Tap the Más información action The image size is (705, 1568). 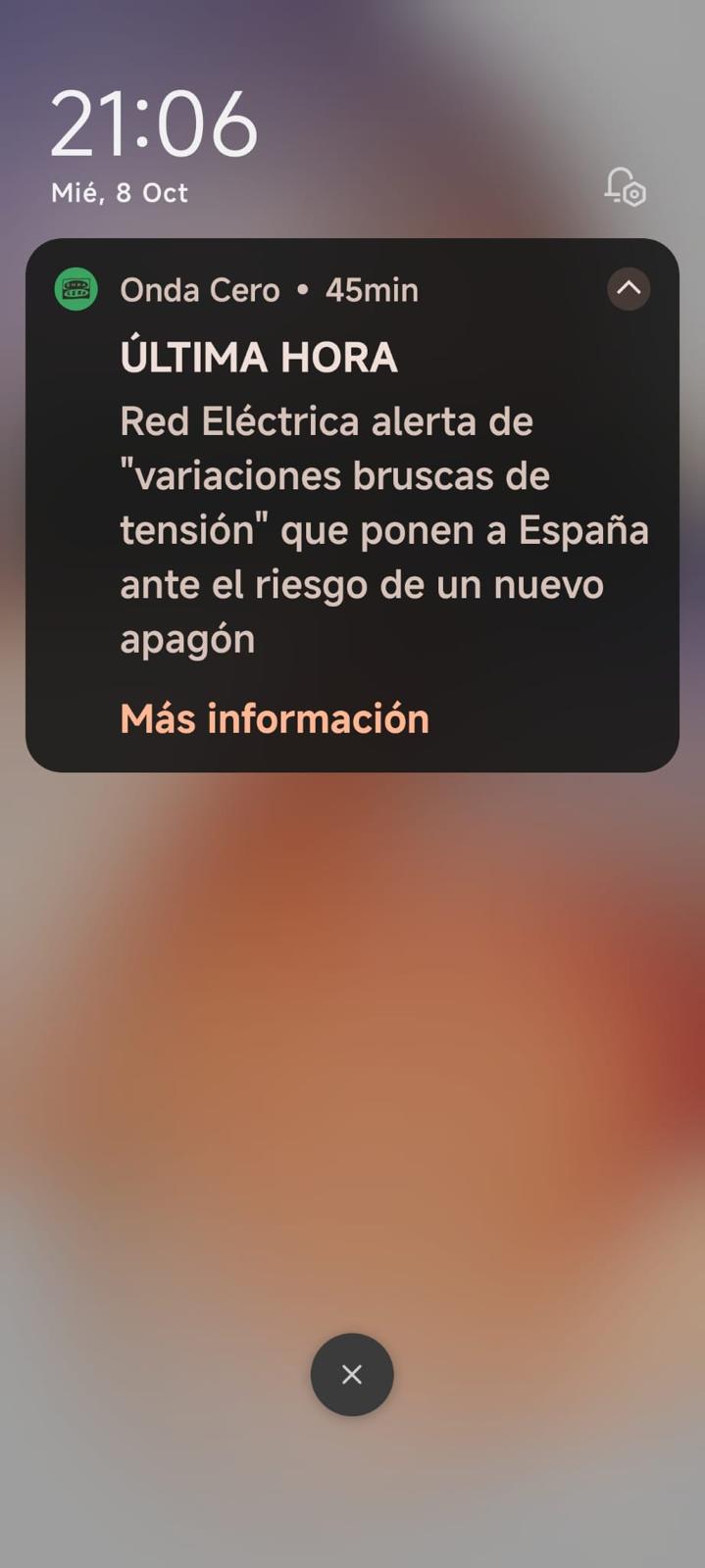click(x=275, y=718)
